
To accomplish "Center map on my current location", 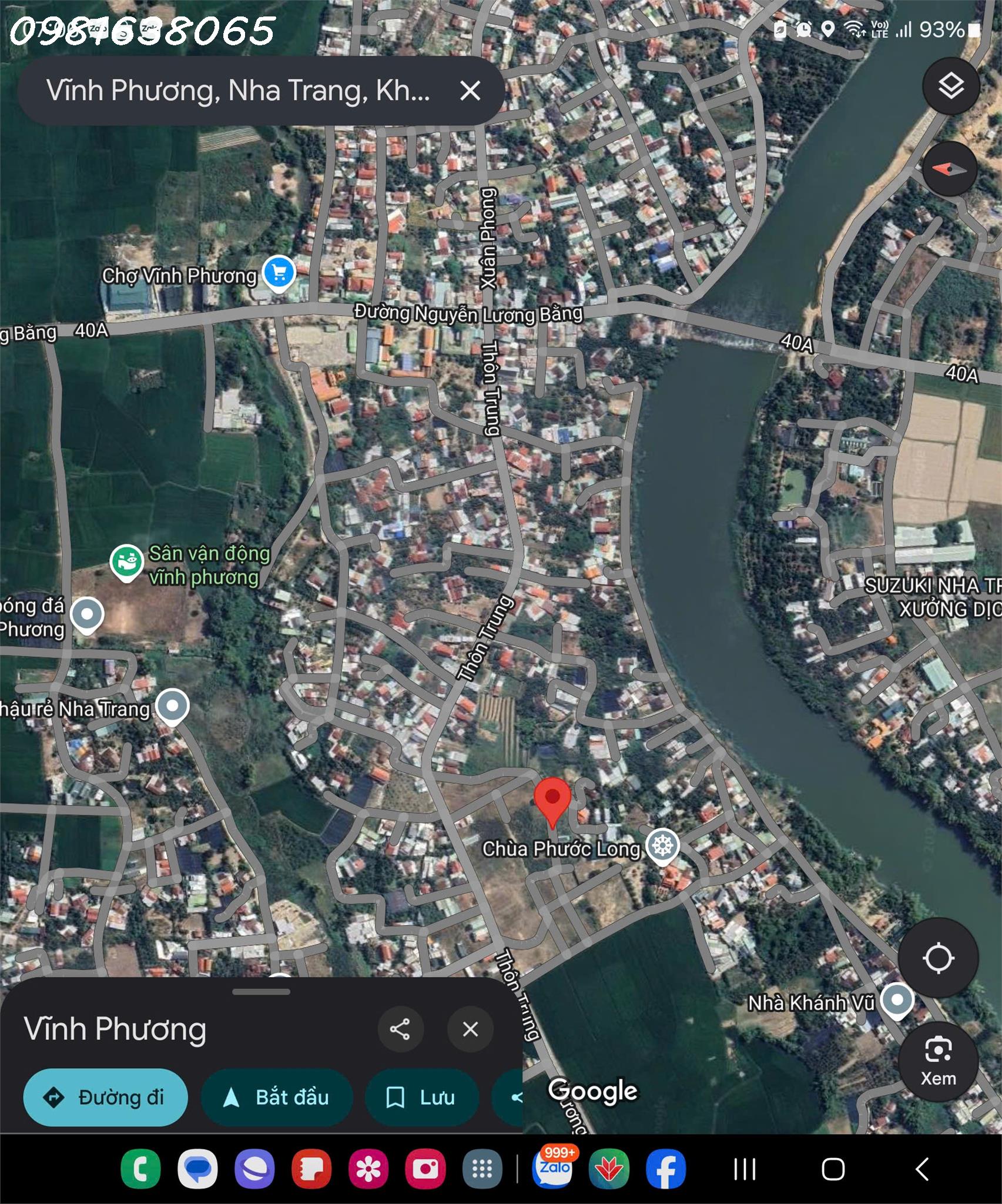I will 938,958.
